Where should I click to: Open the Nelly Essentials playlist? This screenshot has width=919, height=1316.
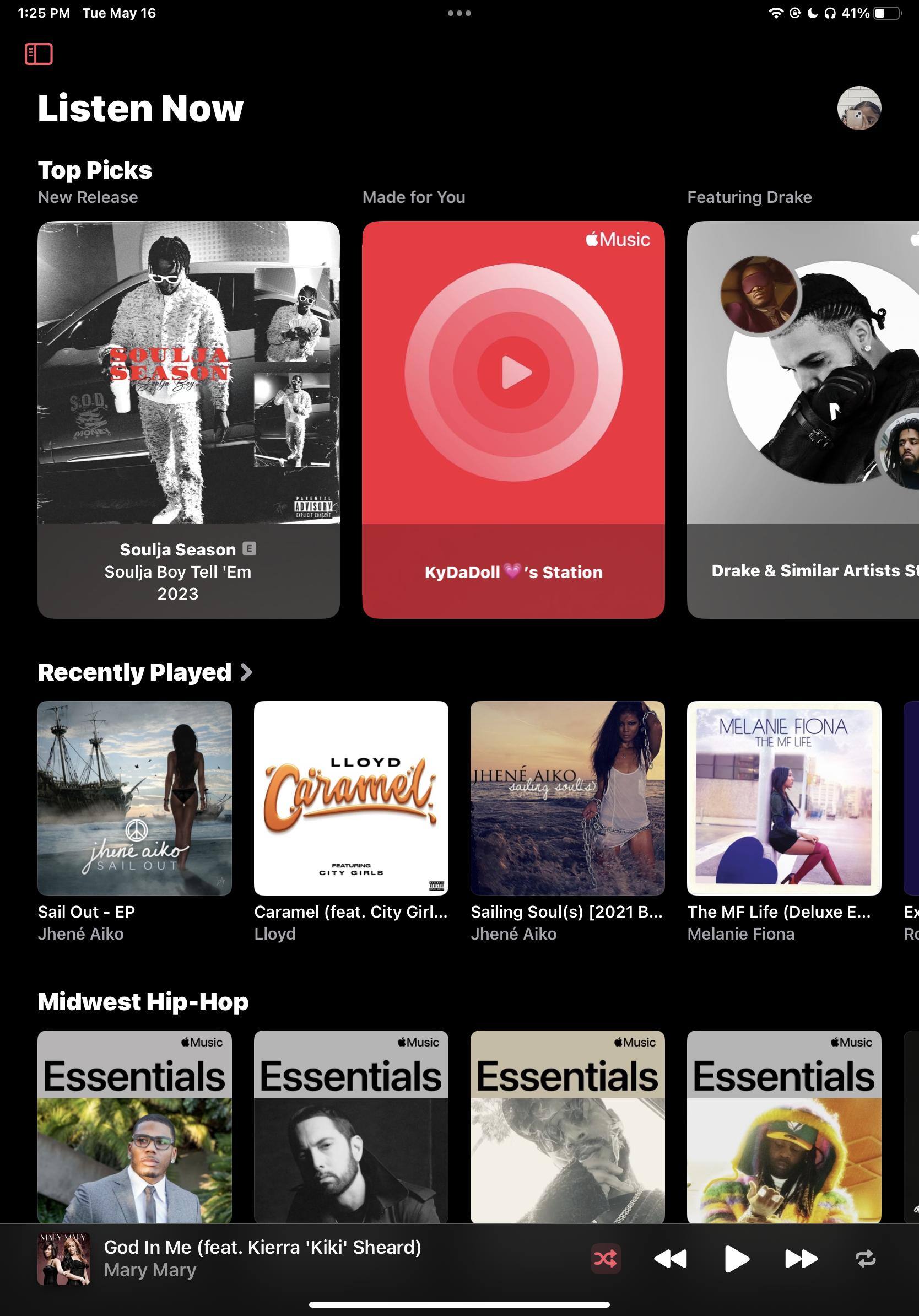click(134, 1126)
